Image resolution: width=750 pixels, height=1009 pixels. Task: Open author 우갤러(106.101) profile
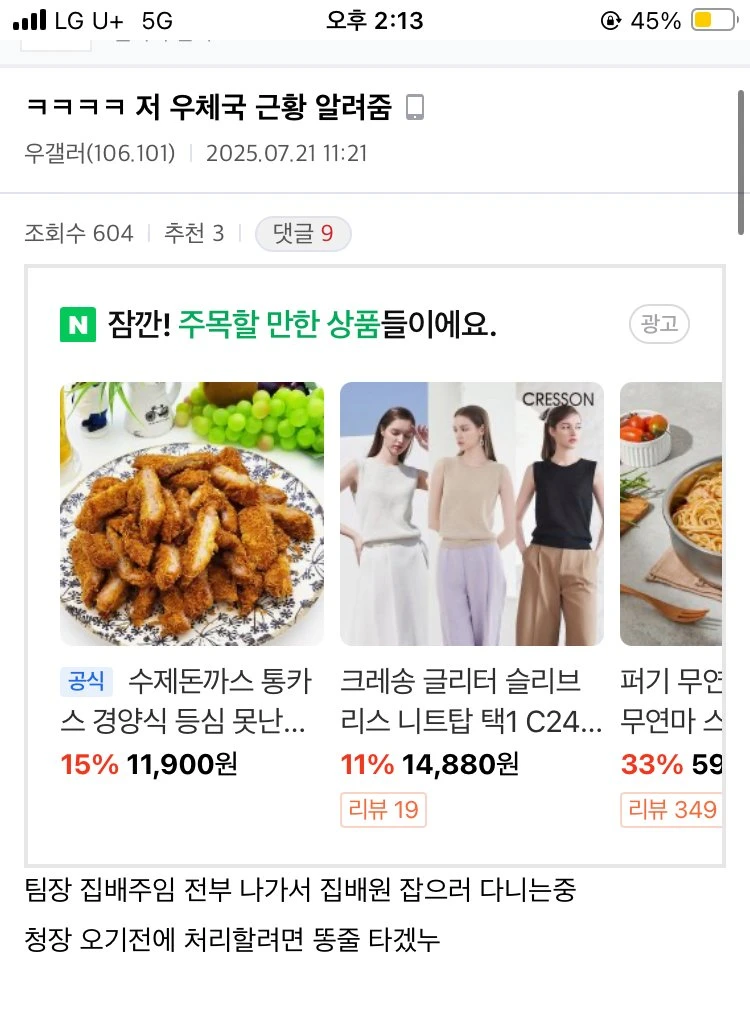coord(100,154)
